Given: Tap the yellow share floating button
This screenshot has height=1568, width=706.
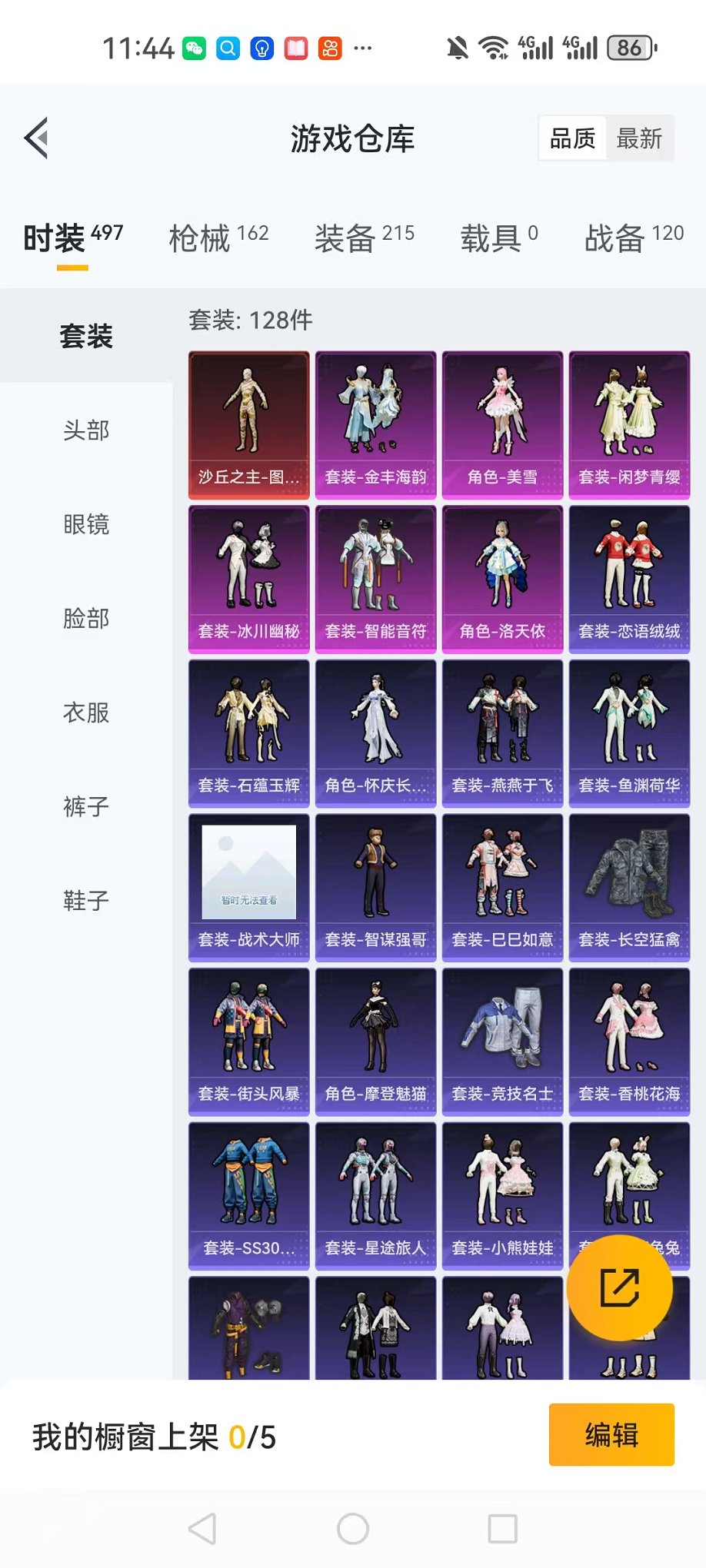Looking at the screenshot, I should point(619,1288).
